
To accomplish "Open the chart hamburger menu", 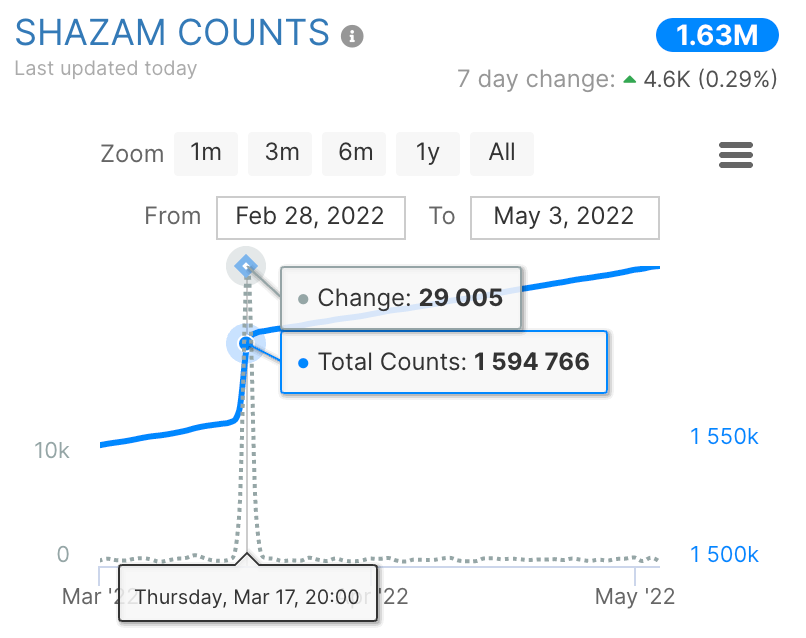I will pos(736,155).
